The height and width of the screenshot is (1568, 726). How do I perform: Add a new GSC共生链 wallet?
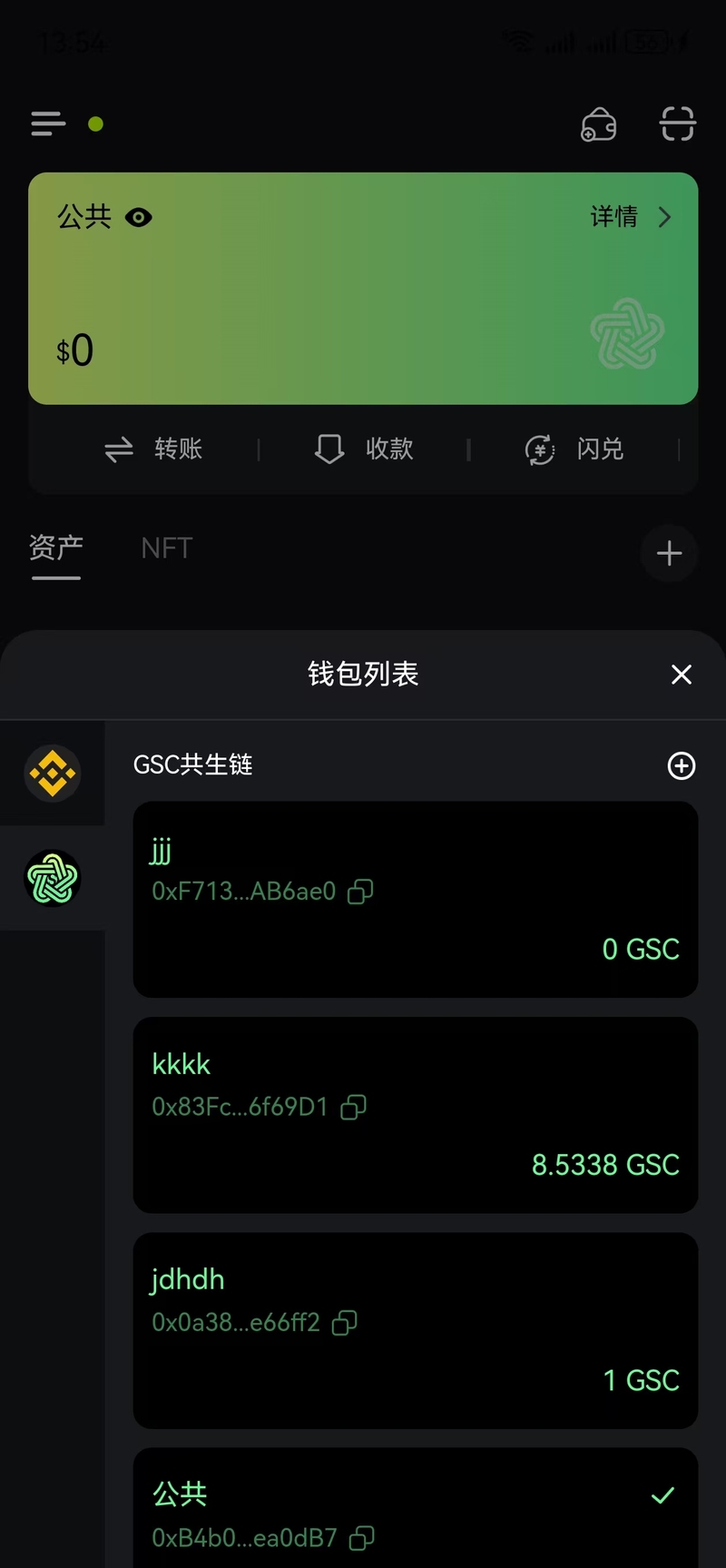point(682,765)
